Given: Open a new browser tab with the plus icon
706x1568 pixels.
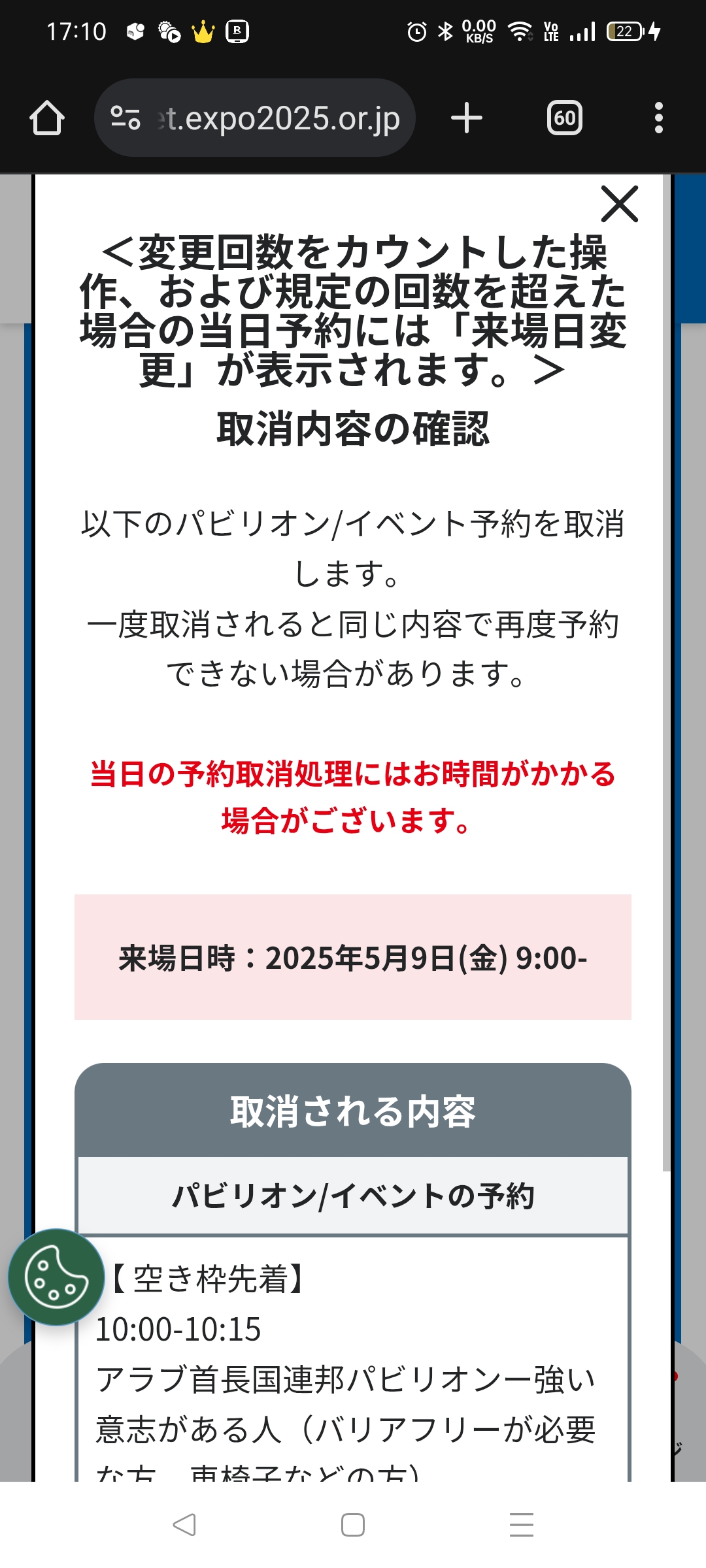Looking at the screenshot, I should [x=466, y=118].
